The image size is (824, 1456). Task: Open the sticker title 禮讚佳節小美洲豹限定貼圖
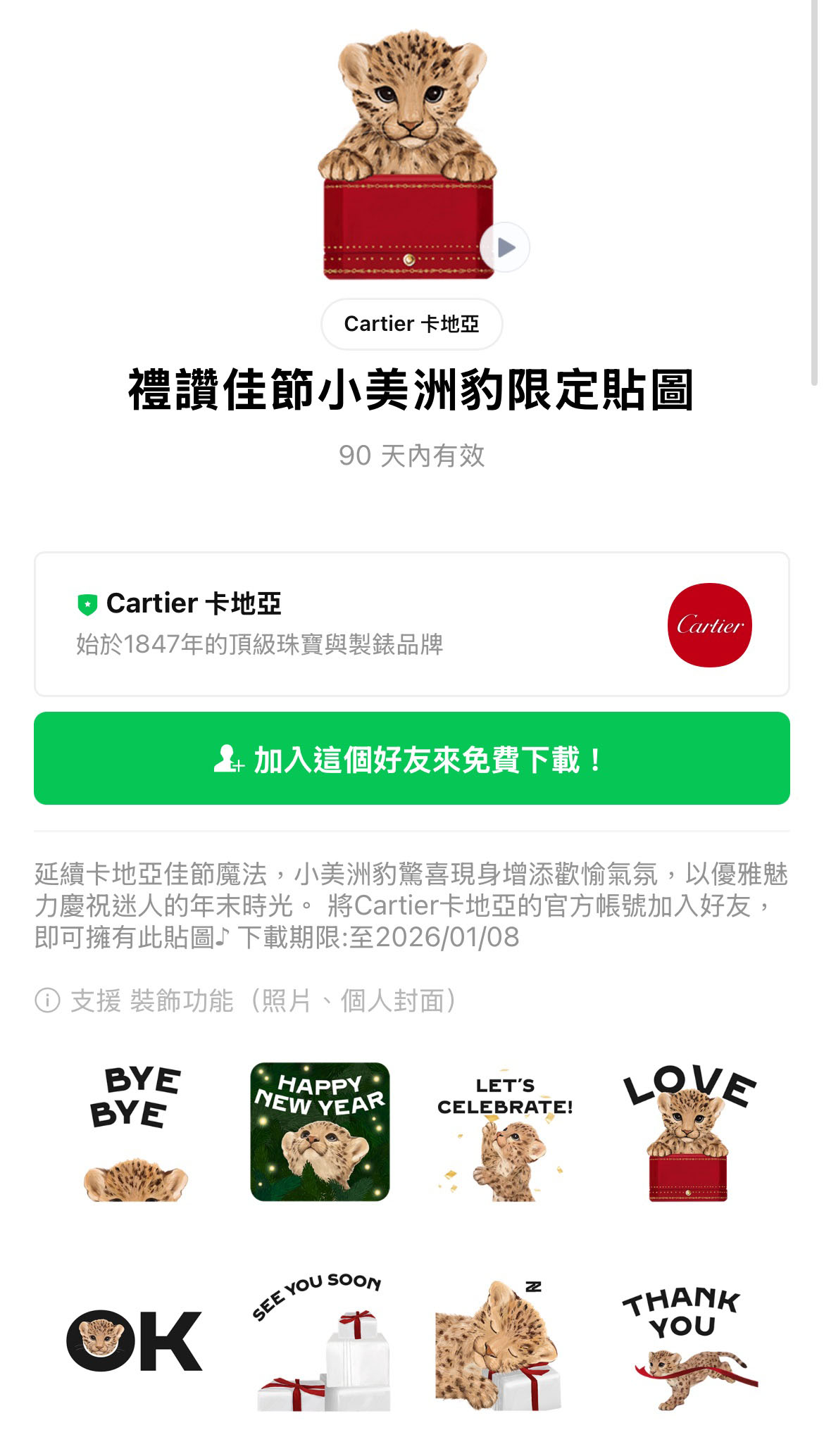point(412,393)
